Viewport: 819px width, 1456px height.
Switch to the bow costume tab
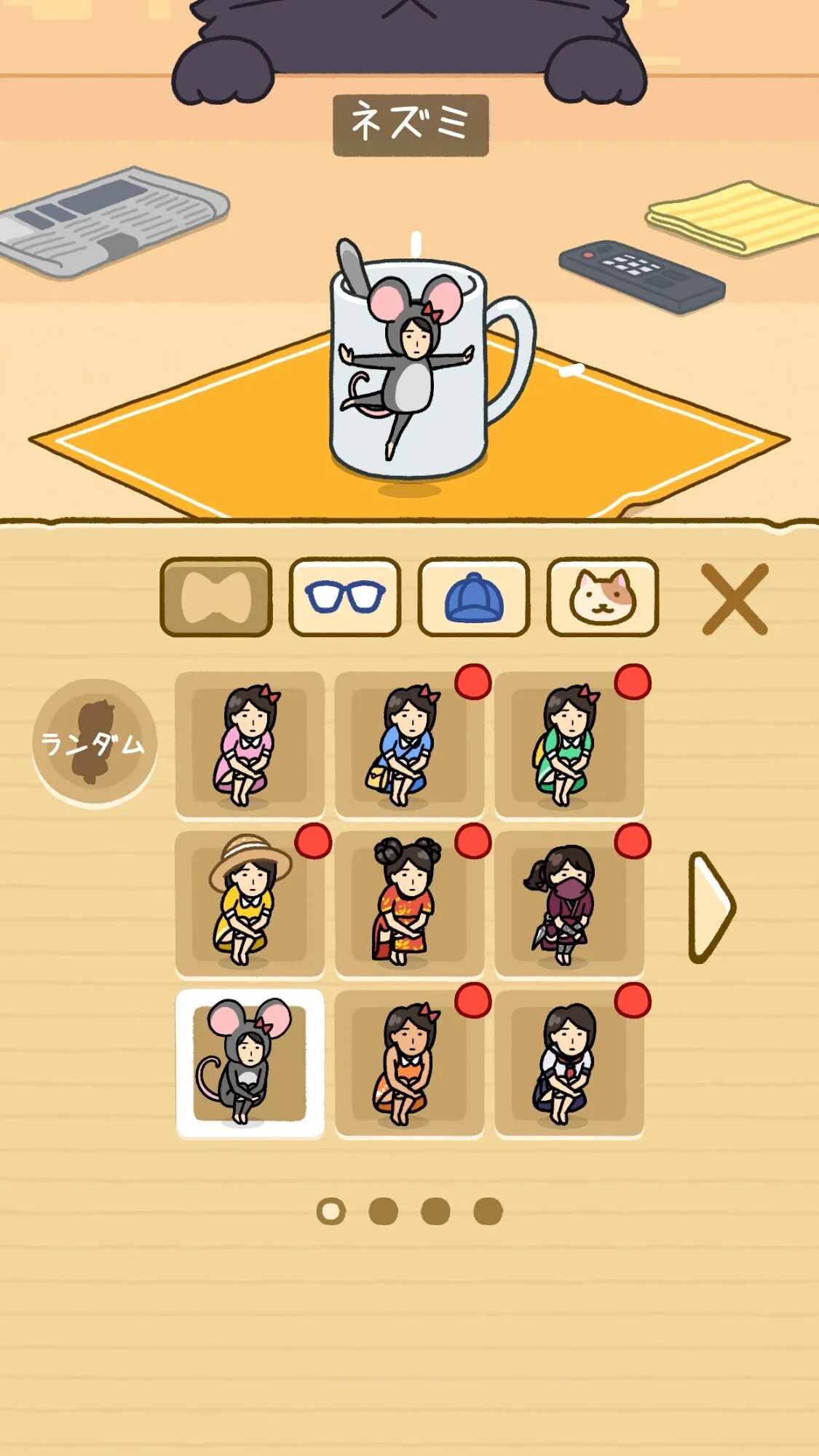pos(215,597)
